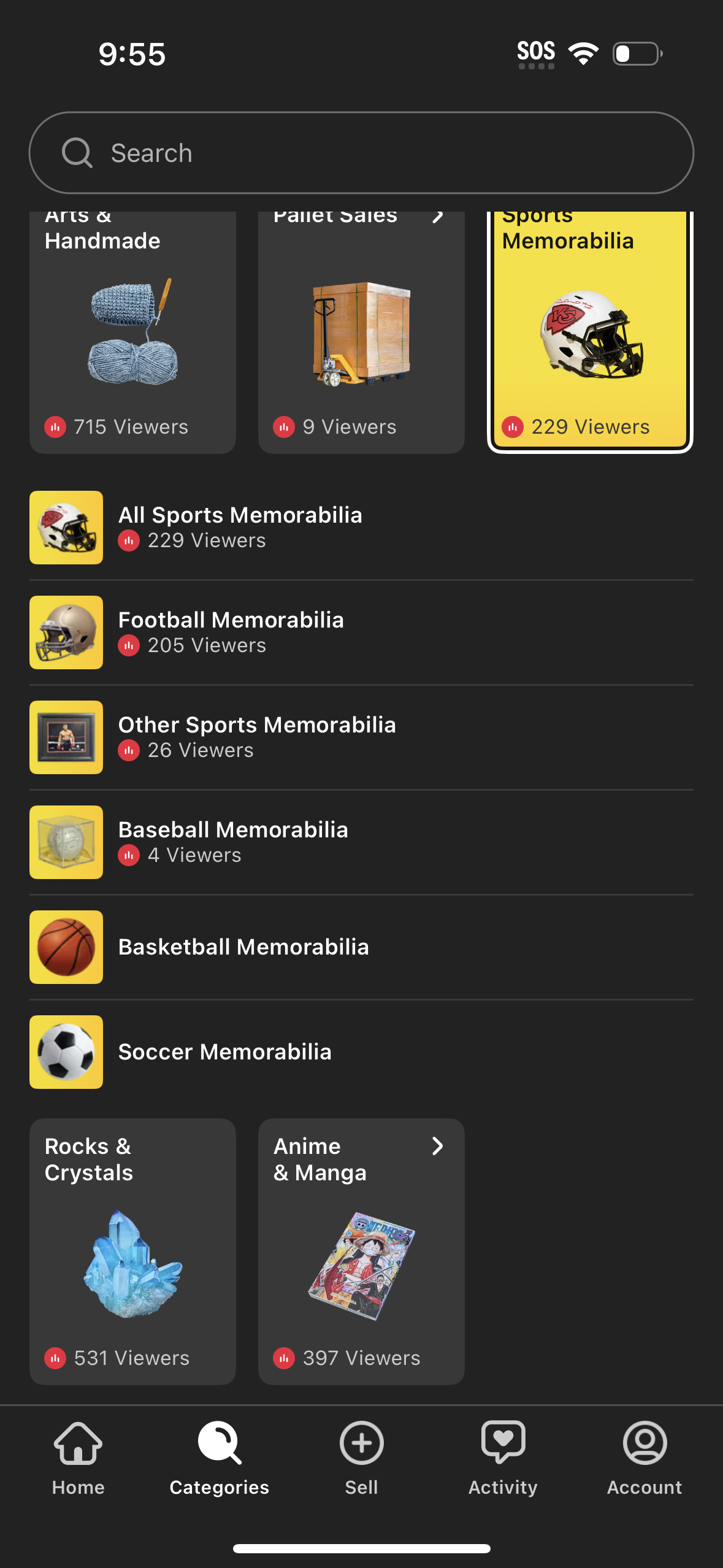Tap the basketball icon beside Basketball Memorabilia

tap(66, 947)
